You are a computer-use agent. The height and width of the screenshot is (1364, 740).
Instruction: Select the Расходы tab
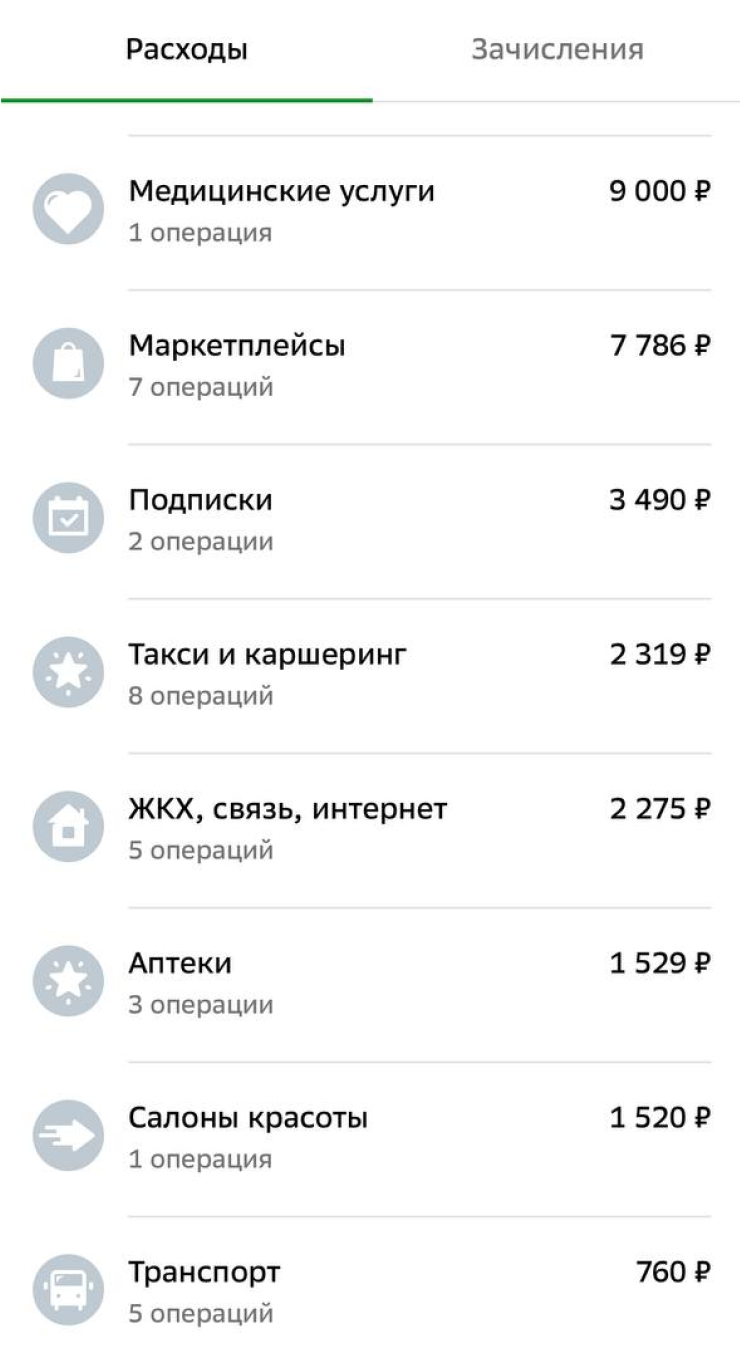pos(186,49)
